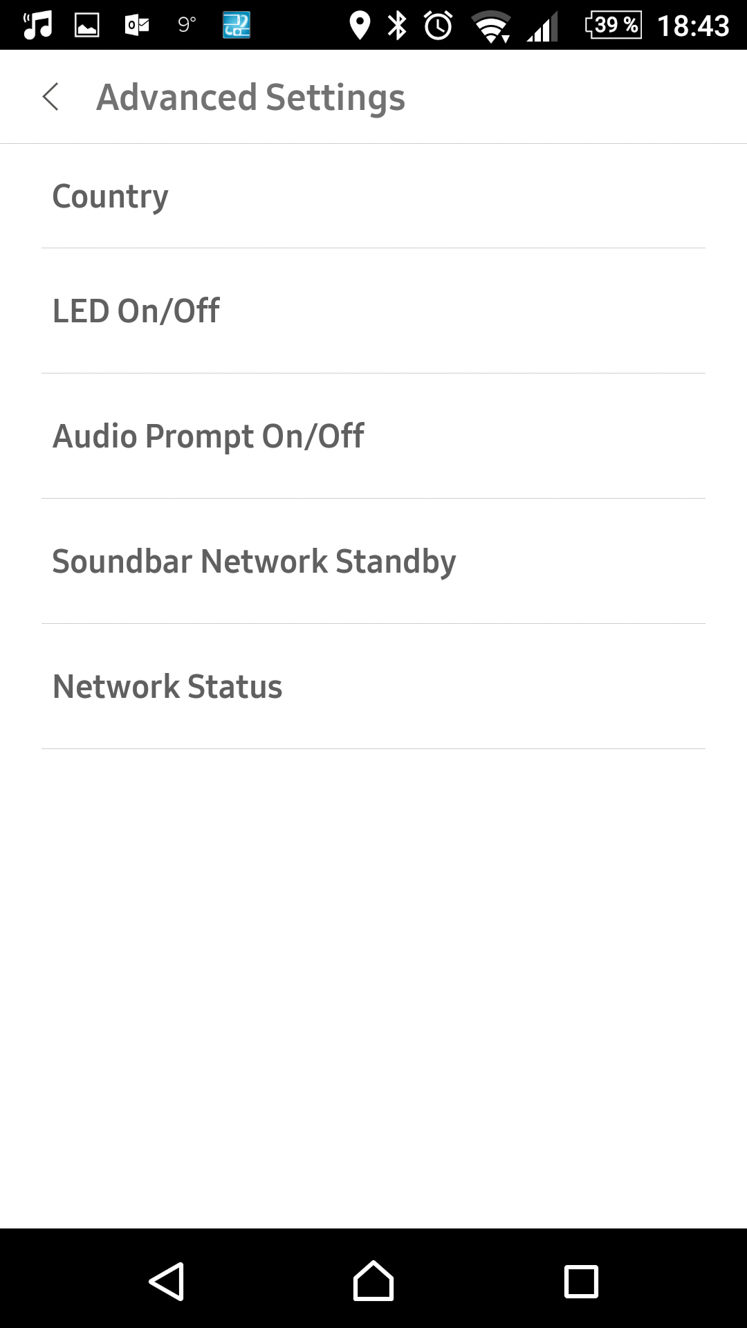Image resolution: width=747 pixels, height=1328 pixels.
Task: Open recent apps from navigation bar
Action: point(580,1281)
